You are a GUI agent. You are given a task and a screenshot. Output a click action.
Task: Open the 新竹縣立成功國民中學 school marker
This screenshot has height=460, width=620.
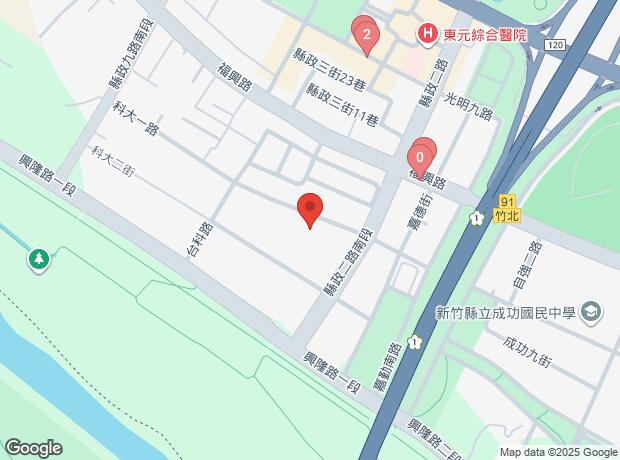tap(591, 312)
